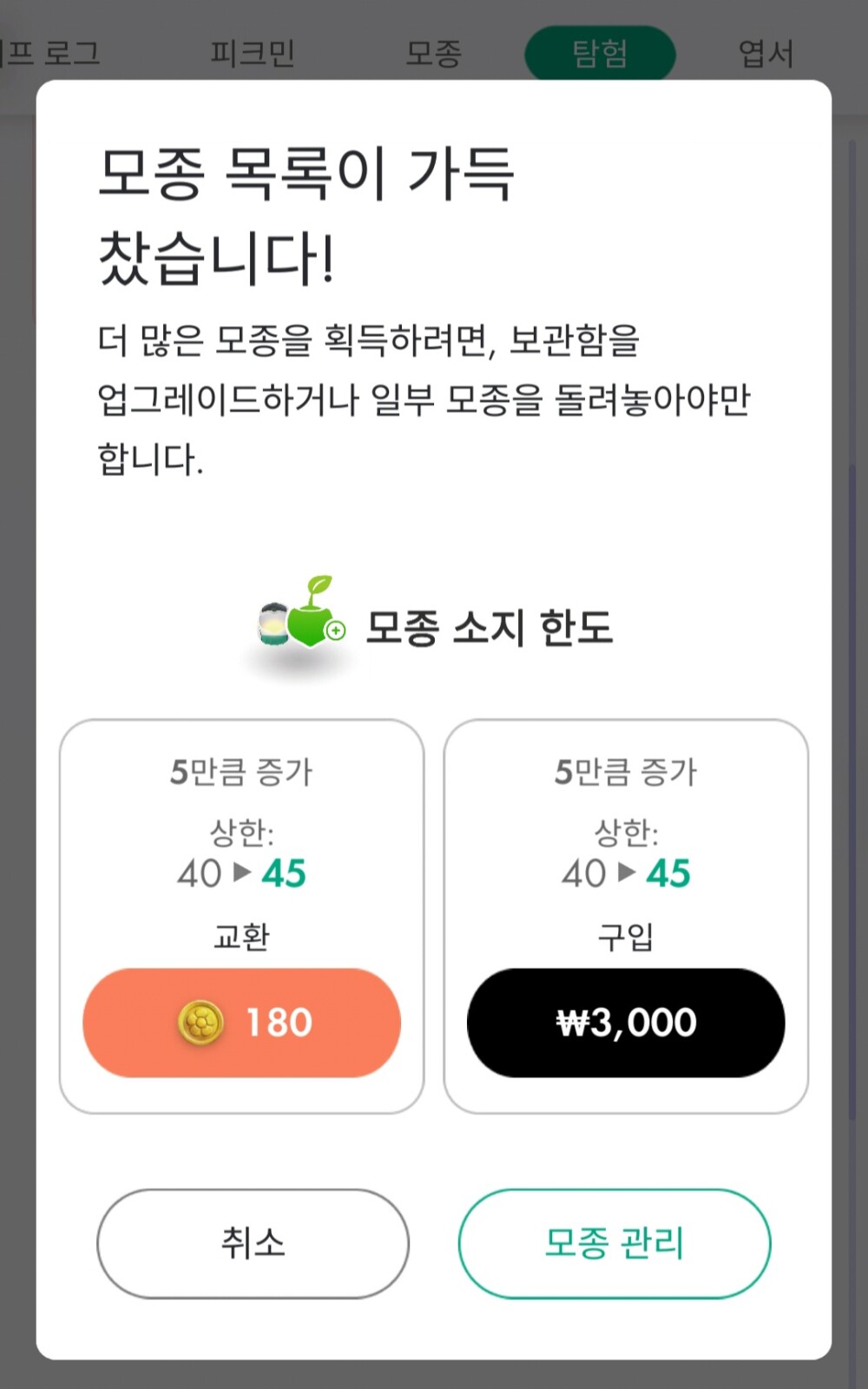Cancel the dialog with 취소

pos(253,1243)
